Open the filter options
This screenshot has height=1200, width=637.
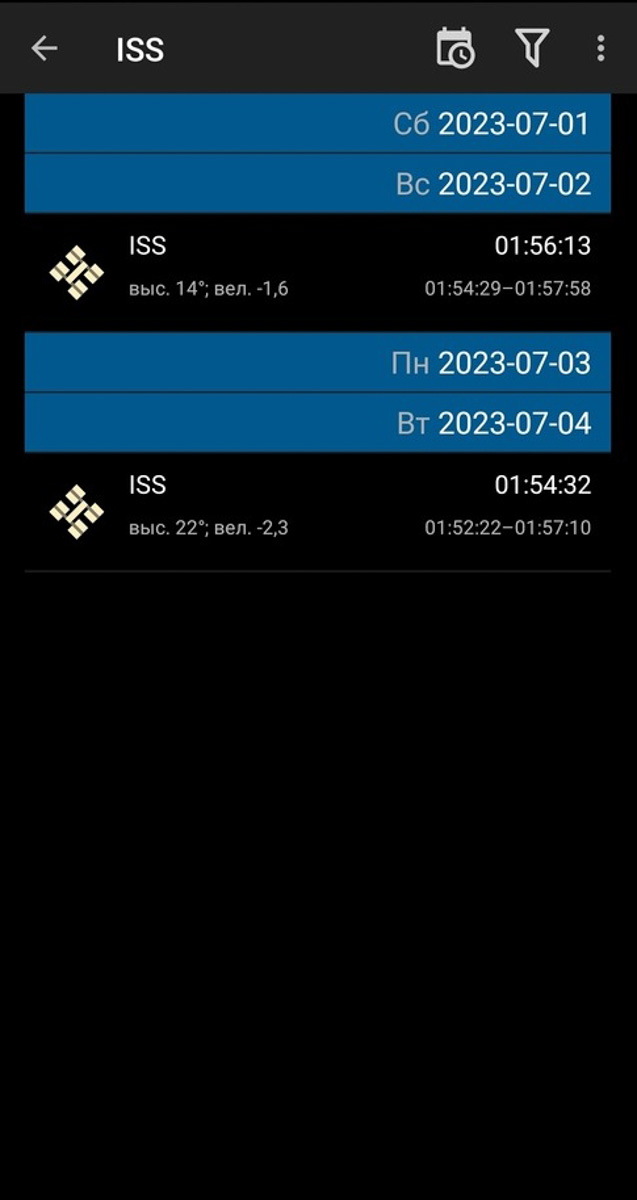[532, 48]
